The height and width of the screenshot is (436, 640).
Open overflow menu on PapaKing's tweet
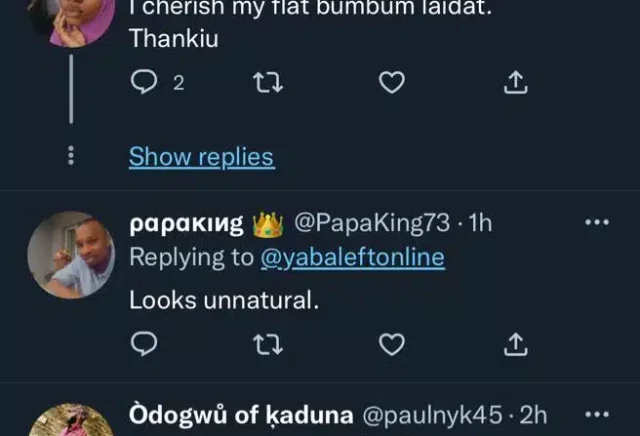tap(596, 222)
